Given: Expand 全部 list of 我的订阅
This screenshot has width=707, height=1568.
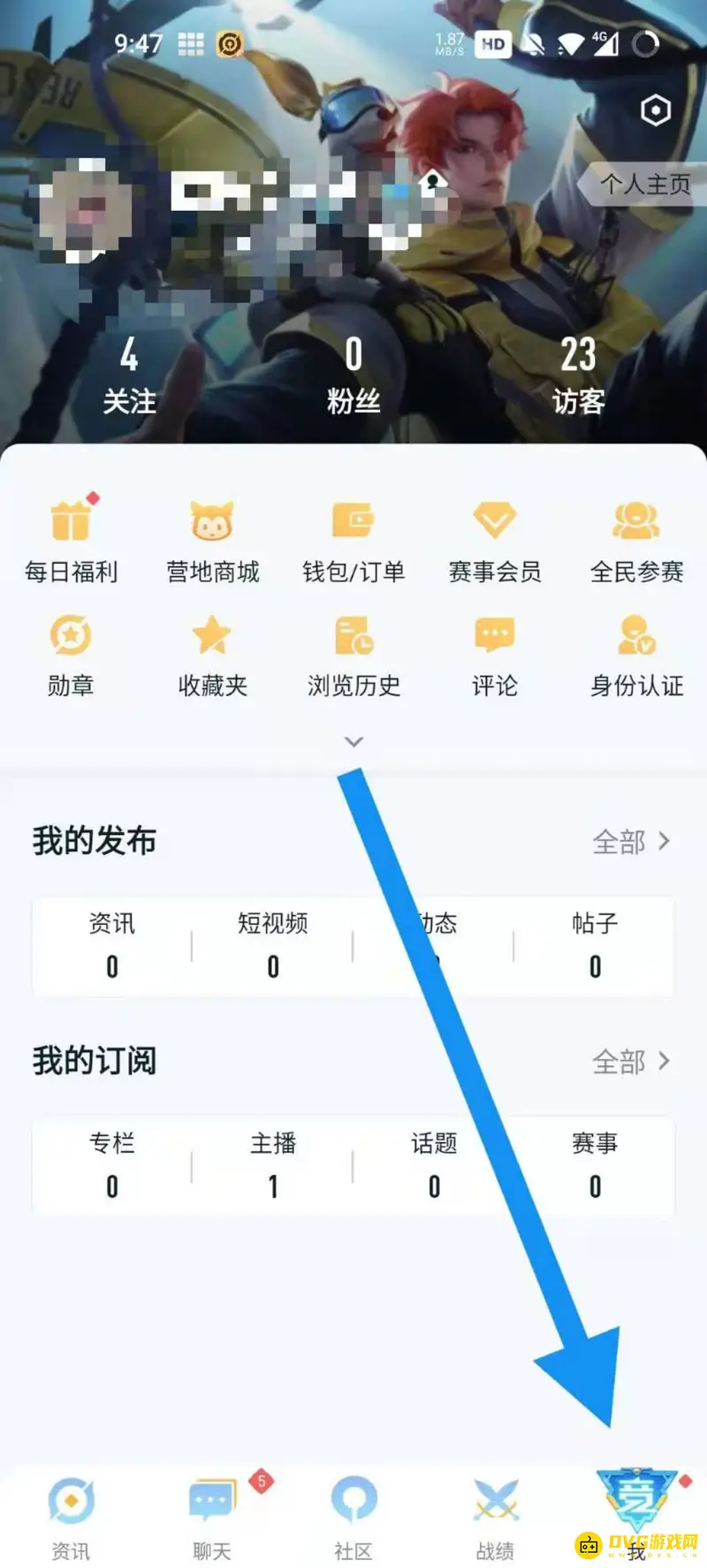Looking at the screenshot, I should click(x=629, y=1062).
